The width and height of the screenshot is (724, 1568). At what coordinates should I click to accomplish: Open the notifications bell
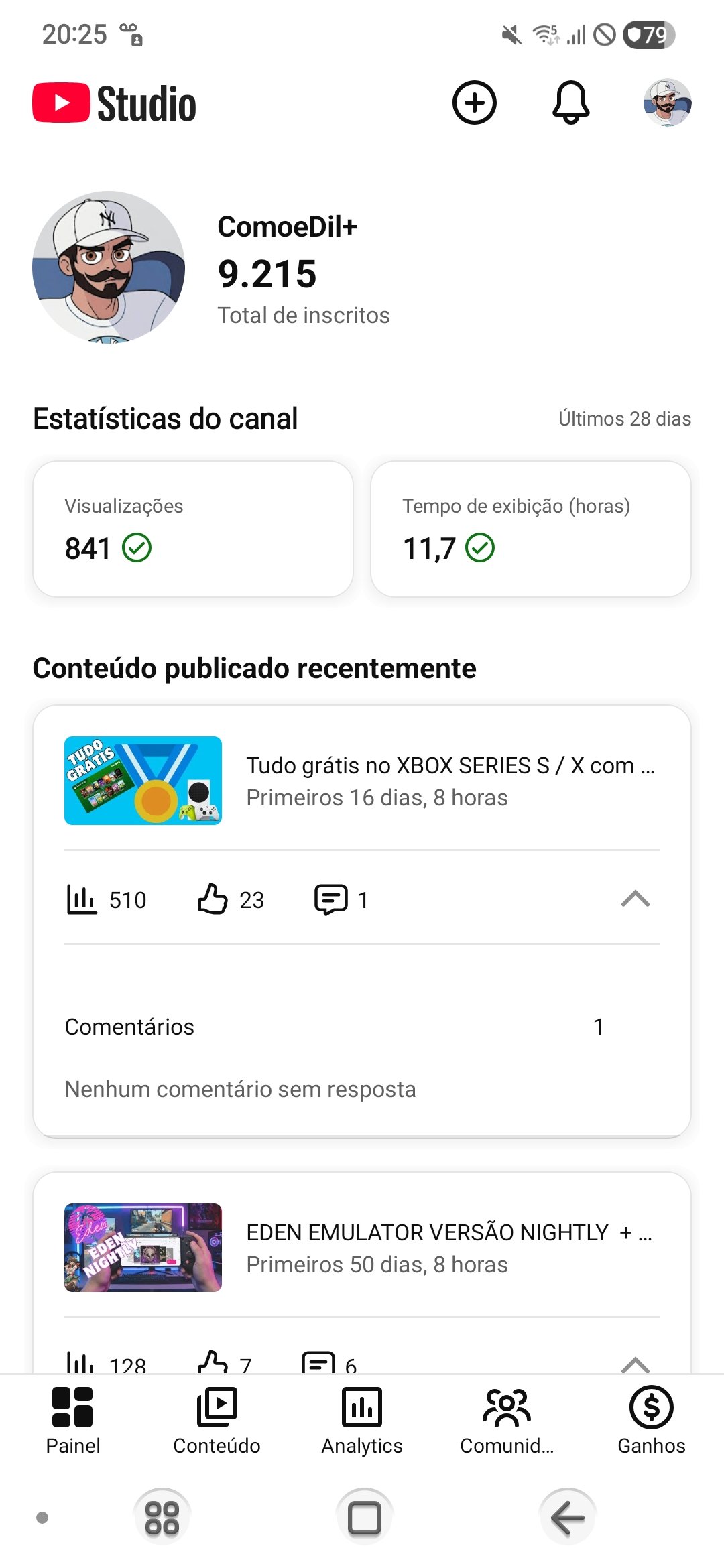coord(570,103)
